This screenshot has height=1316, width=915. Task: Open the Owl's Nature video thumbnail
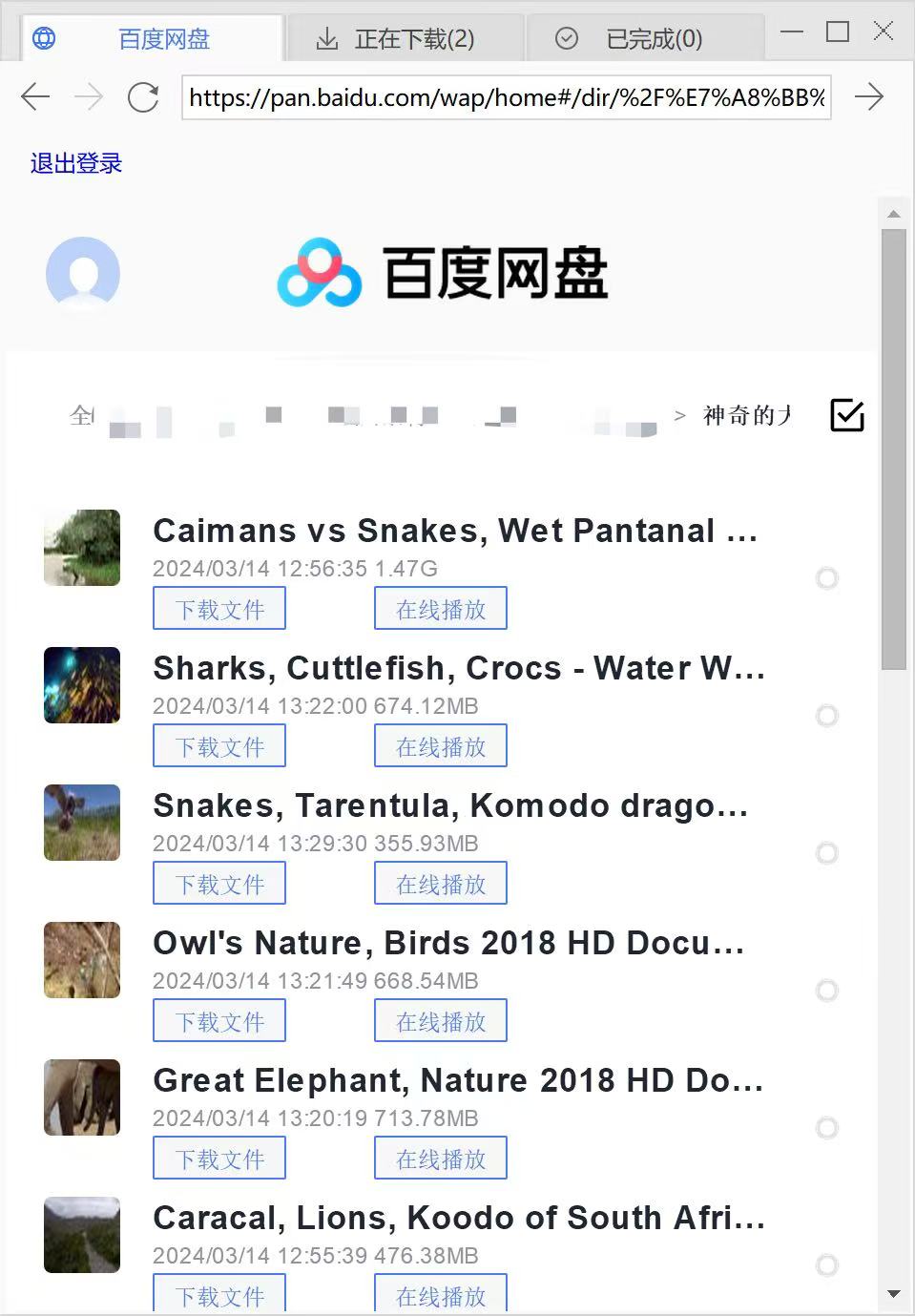82,960
